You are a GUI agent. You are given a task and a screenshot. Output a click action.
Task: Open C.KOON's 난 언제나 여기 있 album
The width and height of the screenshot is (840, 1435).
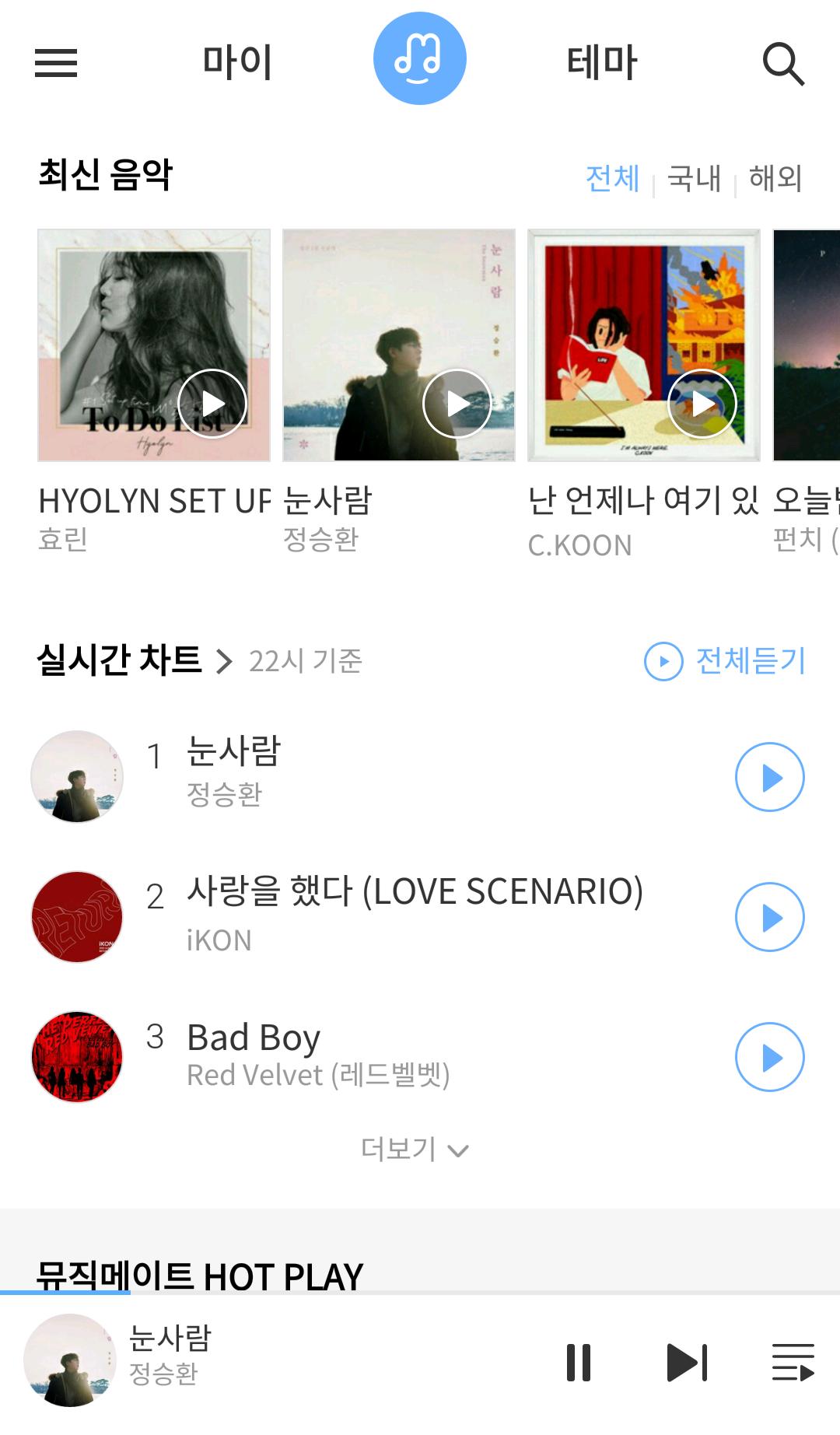coord(643,345)
